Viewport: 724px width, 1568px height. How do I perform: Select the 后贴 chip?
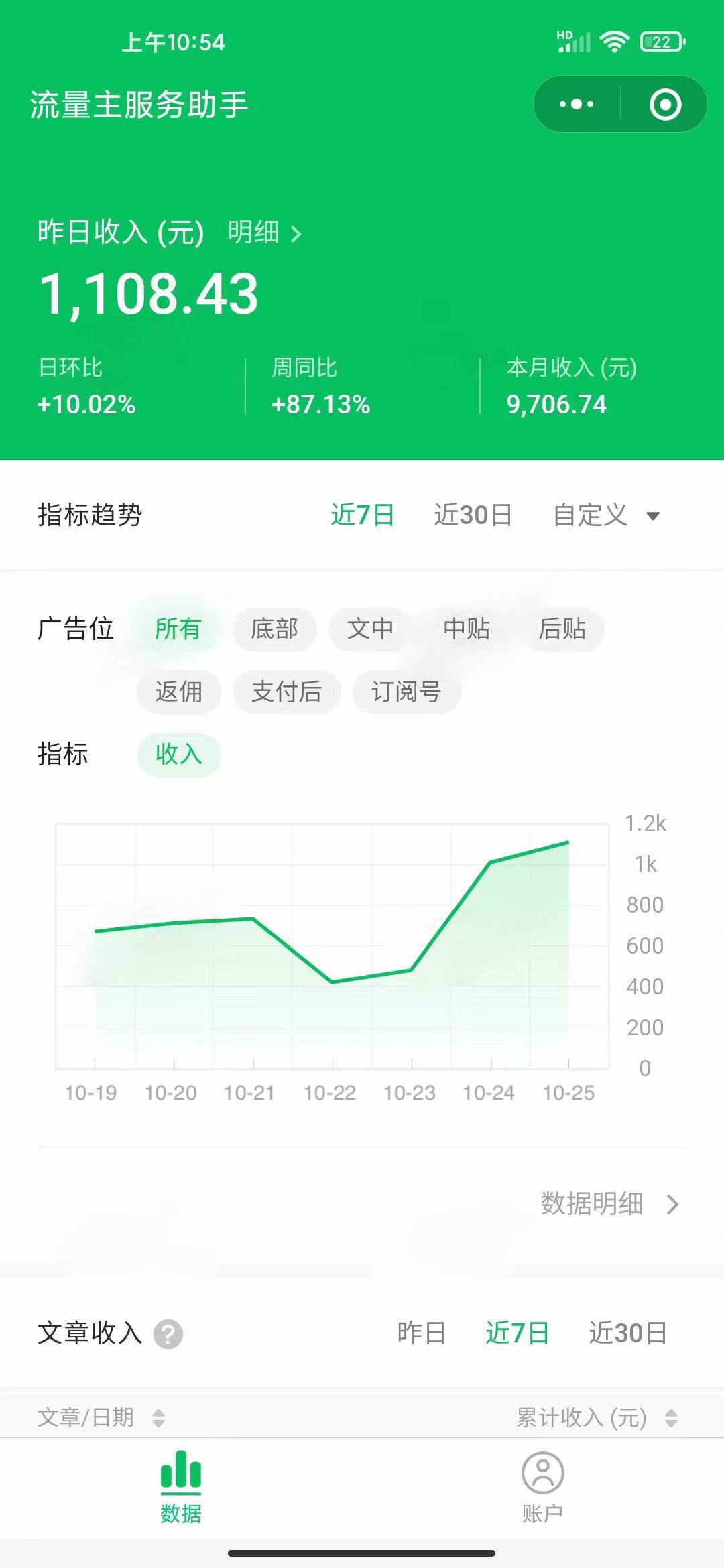[x=562, y=629]
